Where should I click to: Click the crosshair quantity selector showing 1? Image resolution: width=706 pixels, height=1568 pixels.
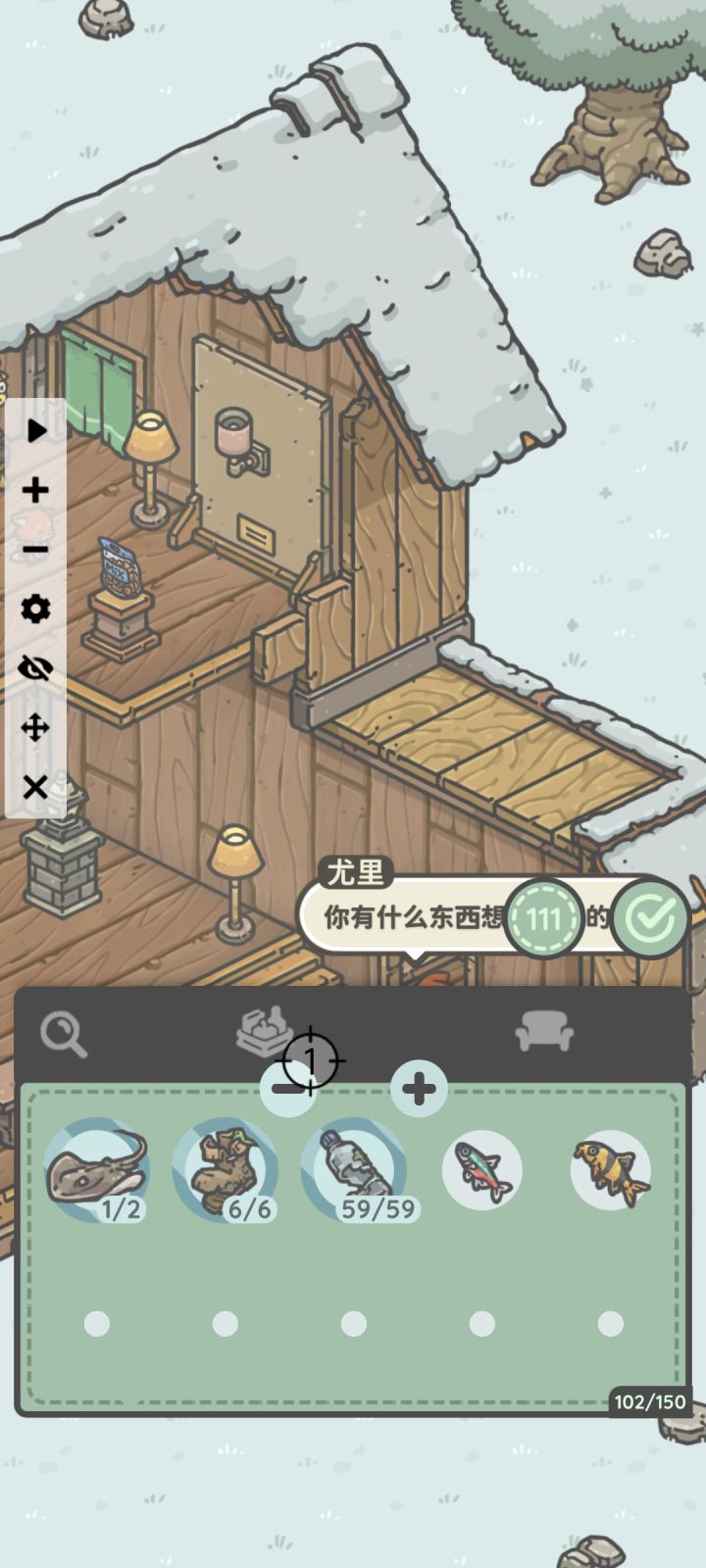(x=311, y=1059)
